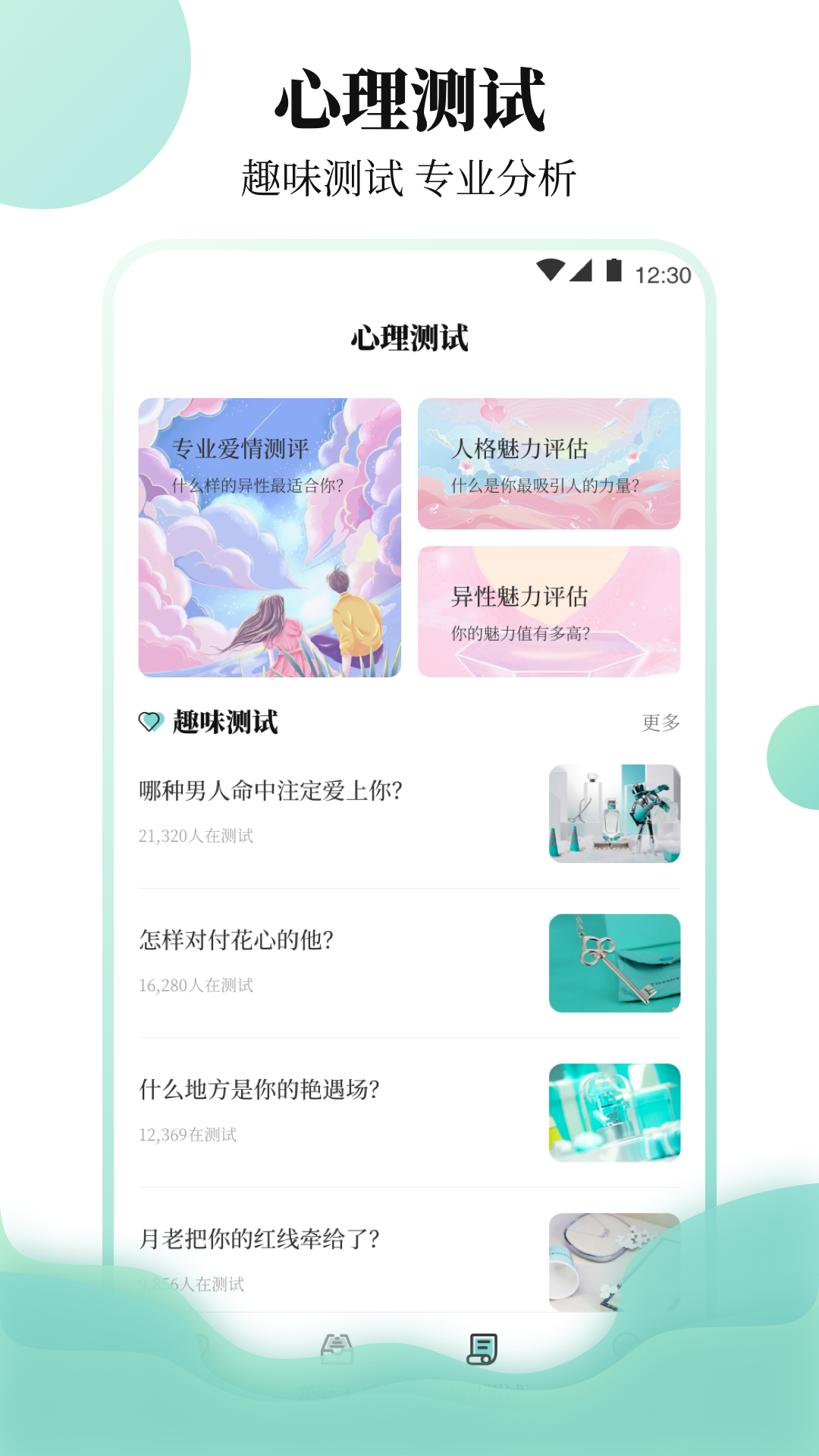The width and height of the screenshot is (819, 1456).
Task: Click the perfume bottle thumbnail beside 艳遇场 quiz
Action: pyautogui.click(x=614, y=1112)
